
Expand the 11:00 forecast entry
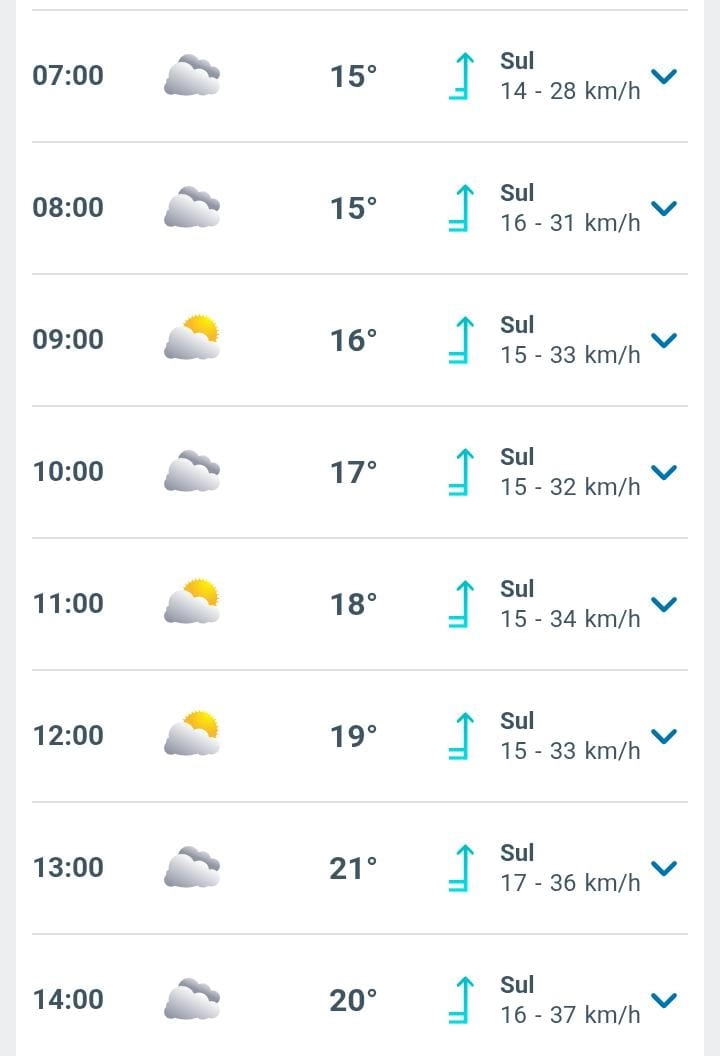click(664, 604)
